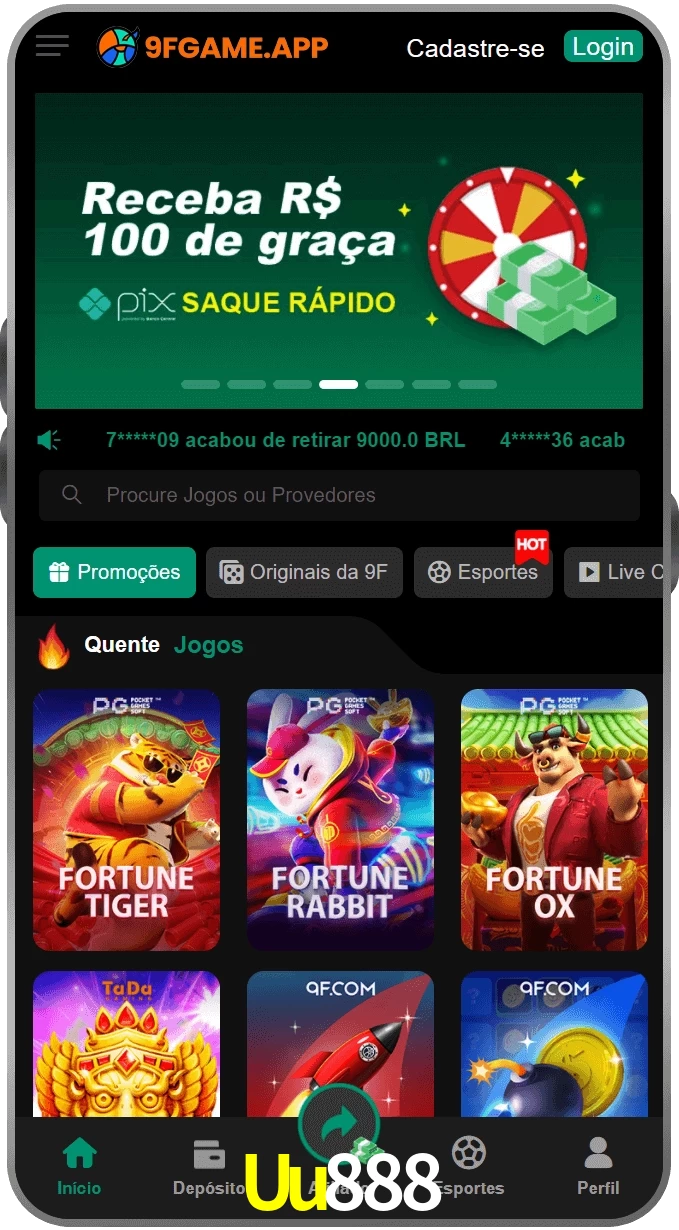Open the Fortune Ox game tile

click(x=554, y=819)
